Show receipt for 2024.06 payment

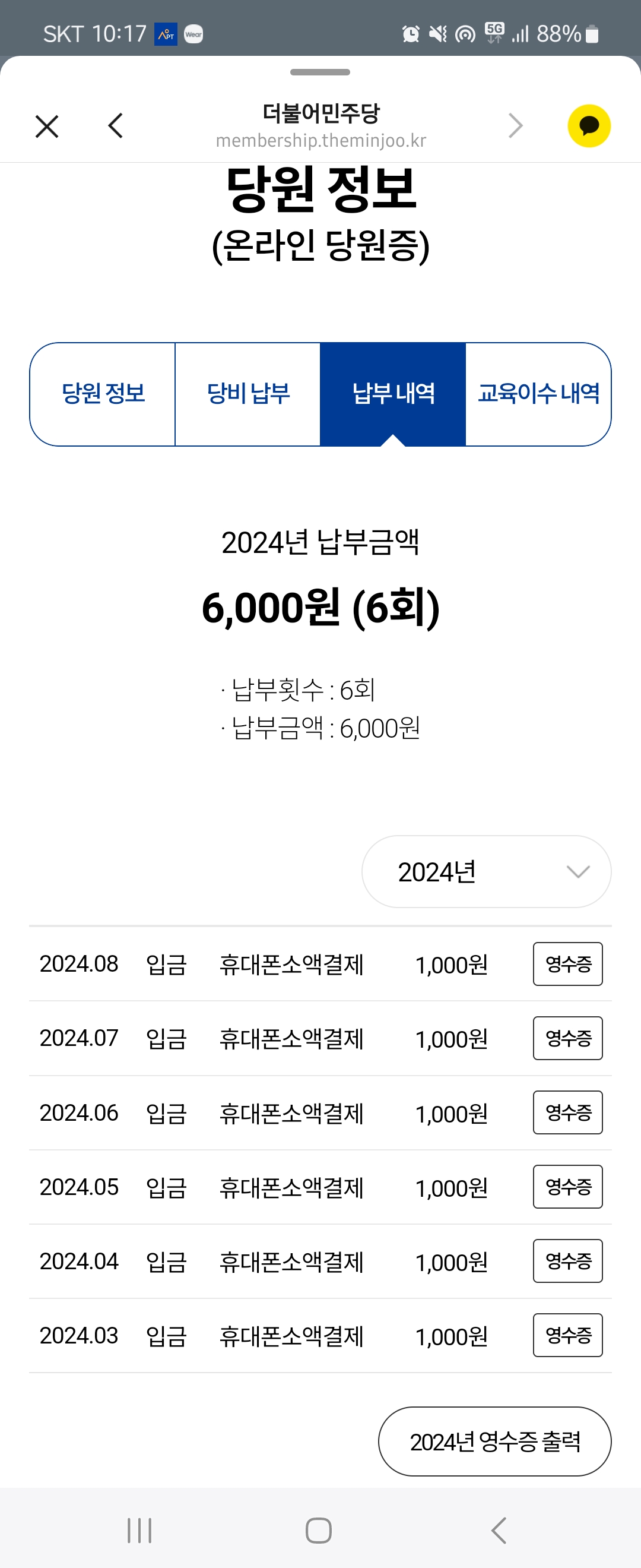pos(567,1112)
